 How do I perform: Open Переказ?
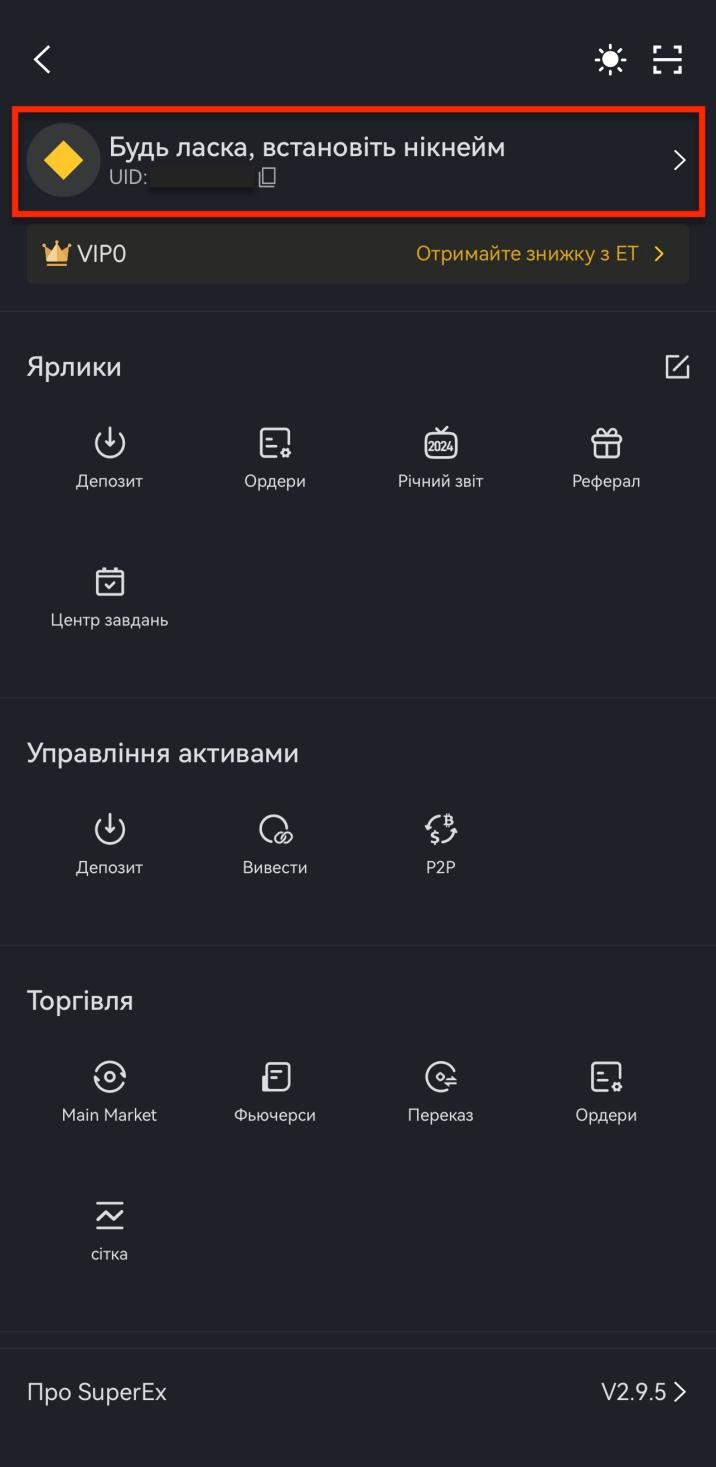[440, 1092]
